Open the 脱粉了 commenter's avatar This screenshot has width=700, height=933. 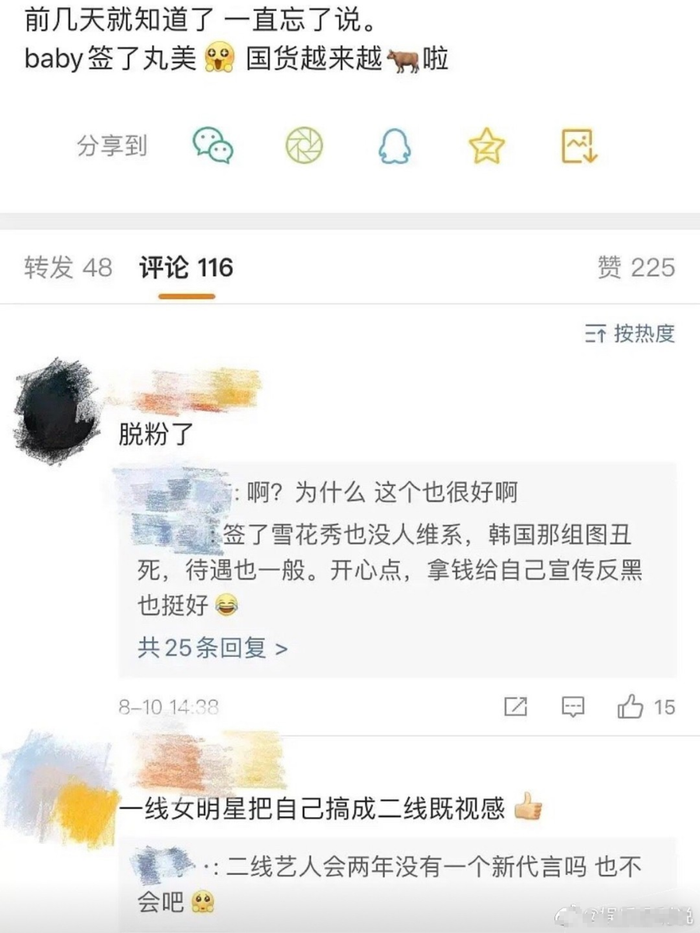(57, 409)
